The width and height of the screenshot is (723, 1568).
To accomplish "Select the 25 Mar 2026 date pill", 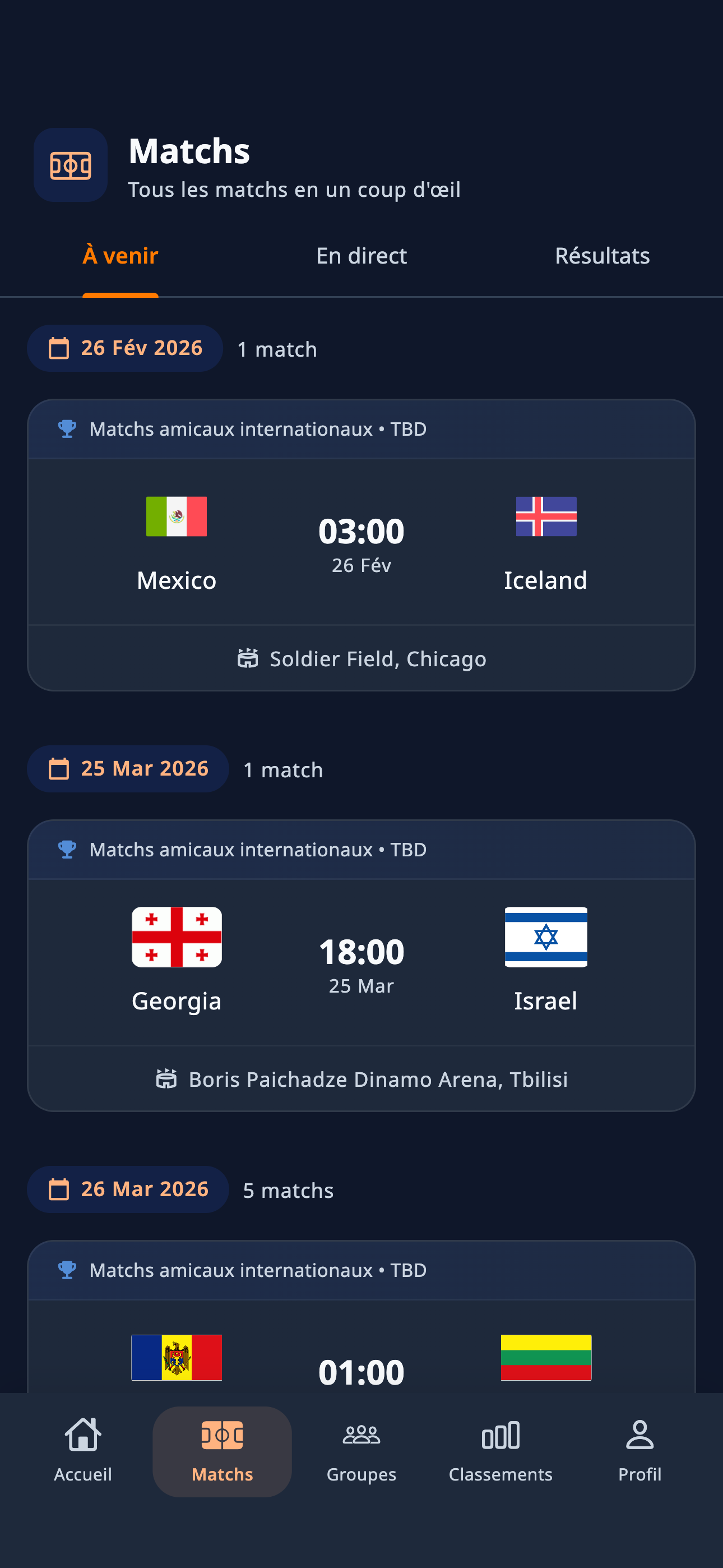I will 127,768.
